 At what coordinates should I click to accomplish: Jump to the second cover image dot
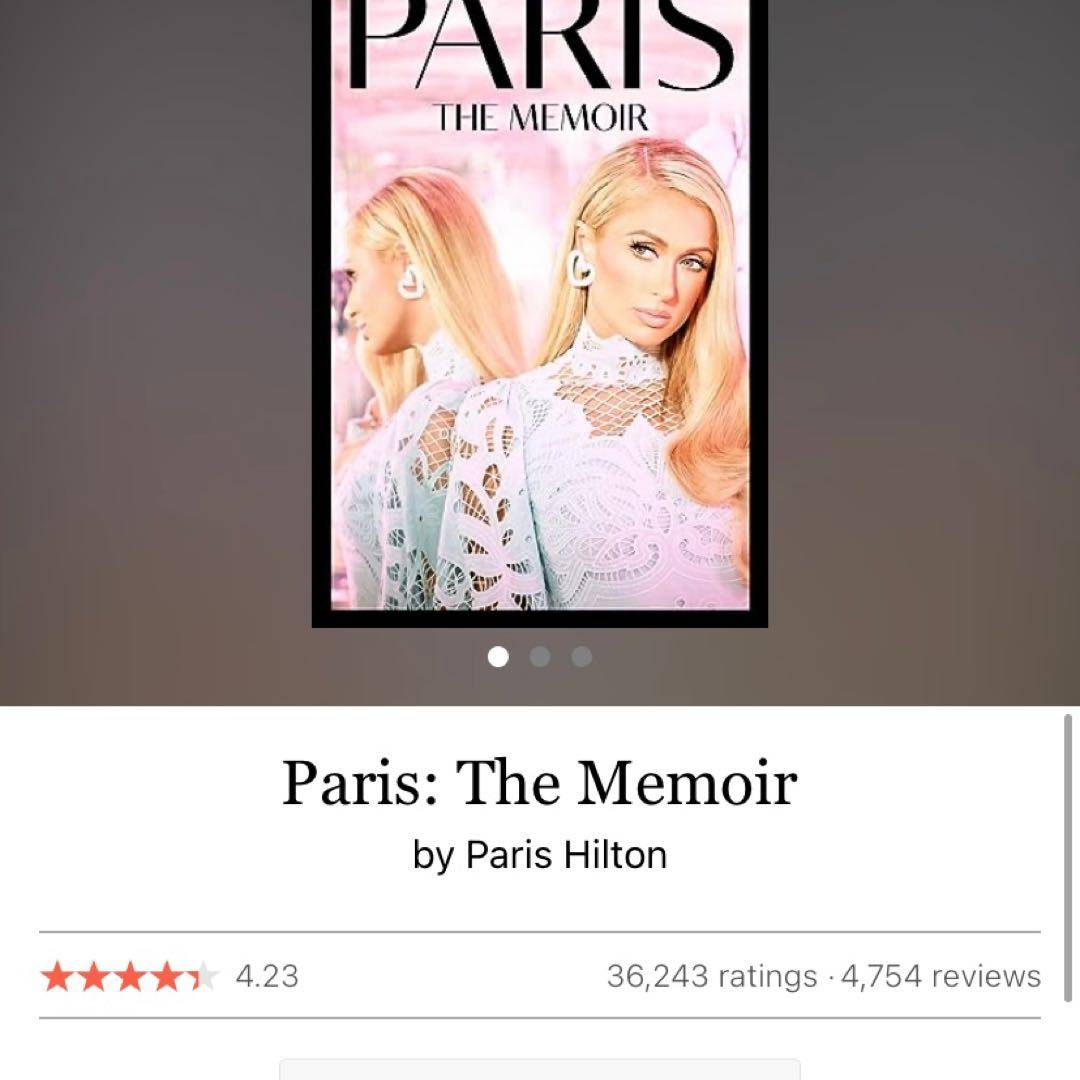tap(540, 657)
